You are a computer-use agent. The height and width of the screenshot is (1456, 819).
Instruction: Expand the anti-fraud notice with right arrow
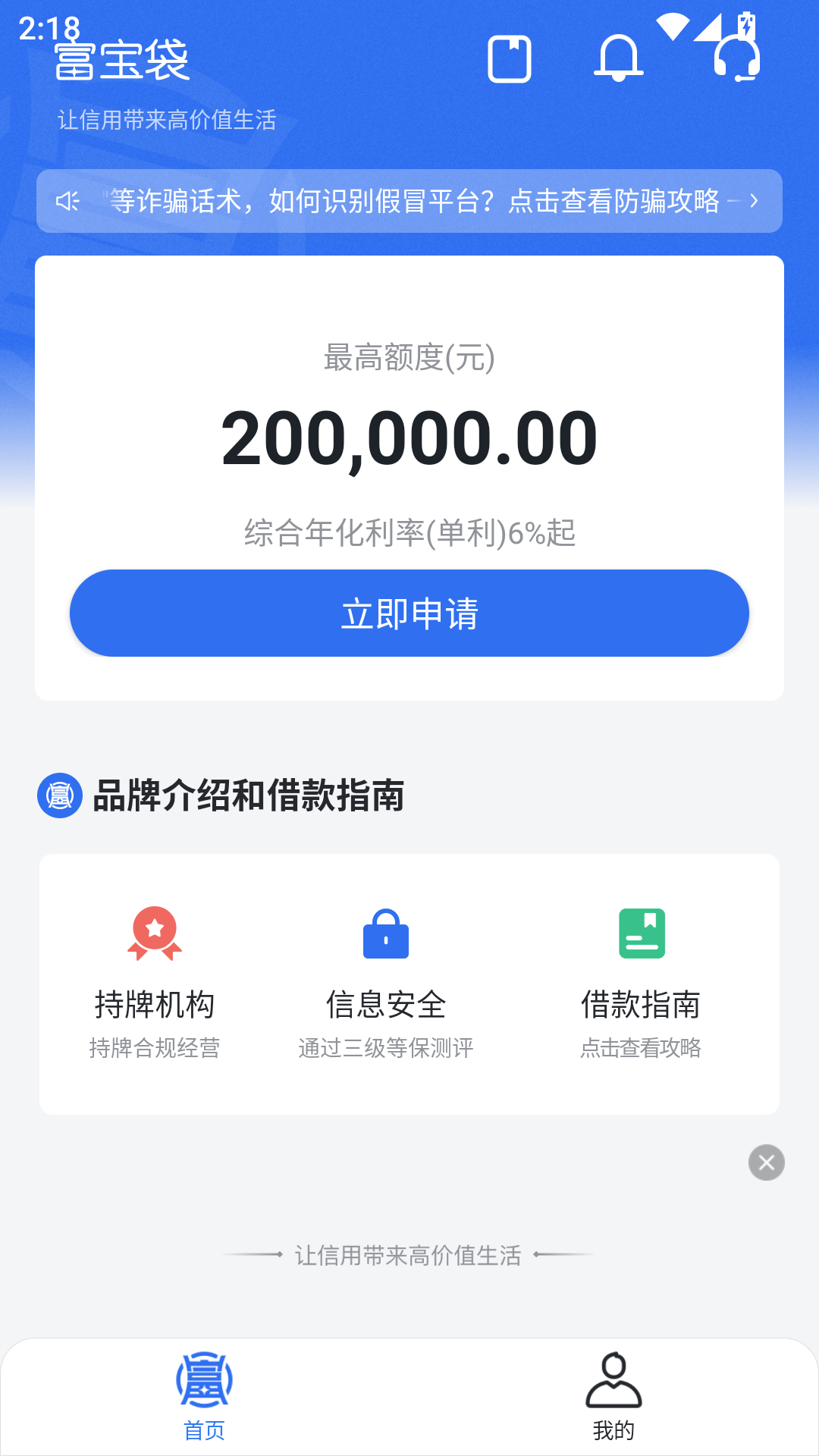click(753, 201)
